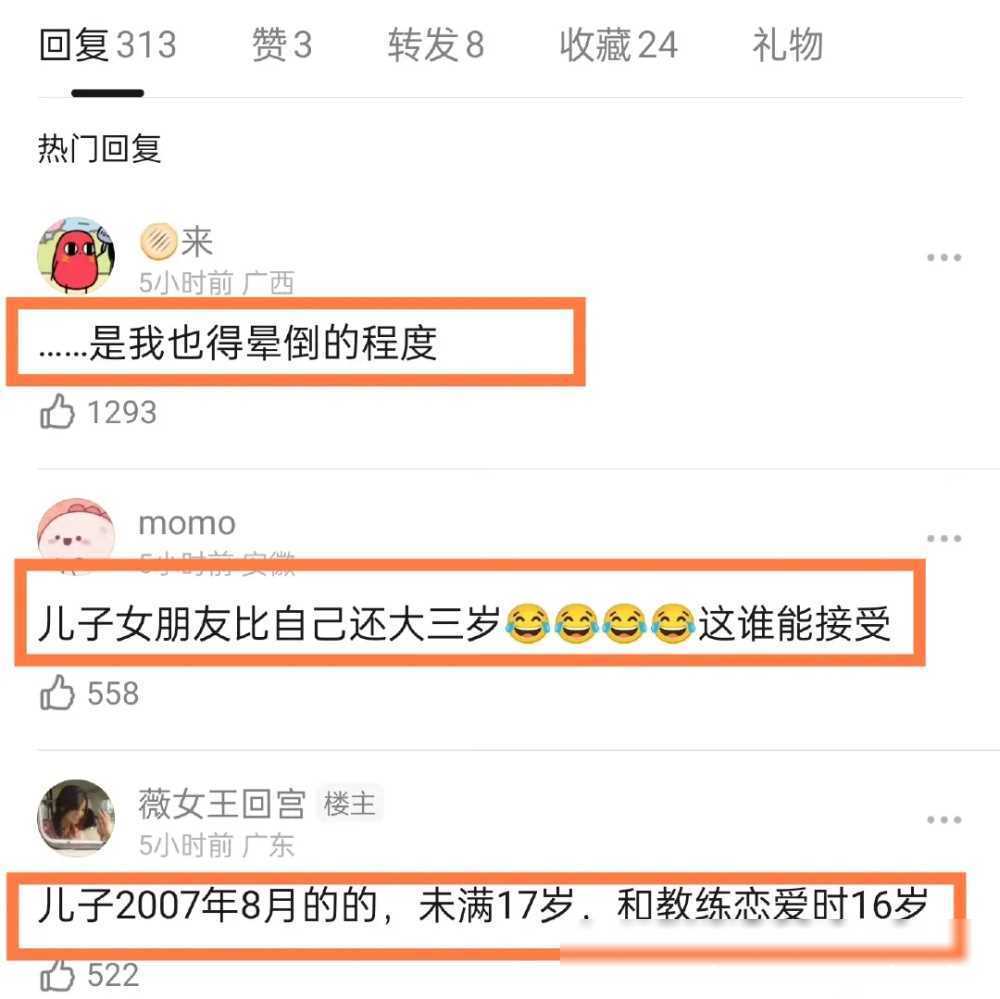The height and width of the screenshot is (999, 1000).
Task: Like the comment 是我也得晕倒的程度
Action: click(58, 412)
